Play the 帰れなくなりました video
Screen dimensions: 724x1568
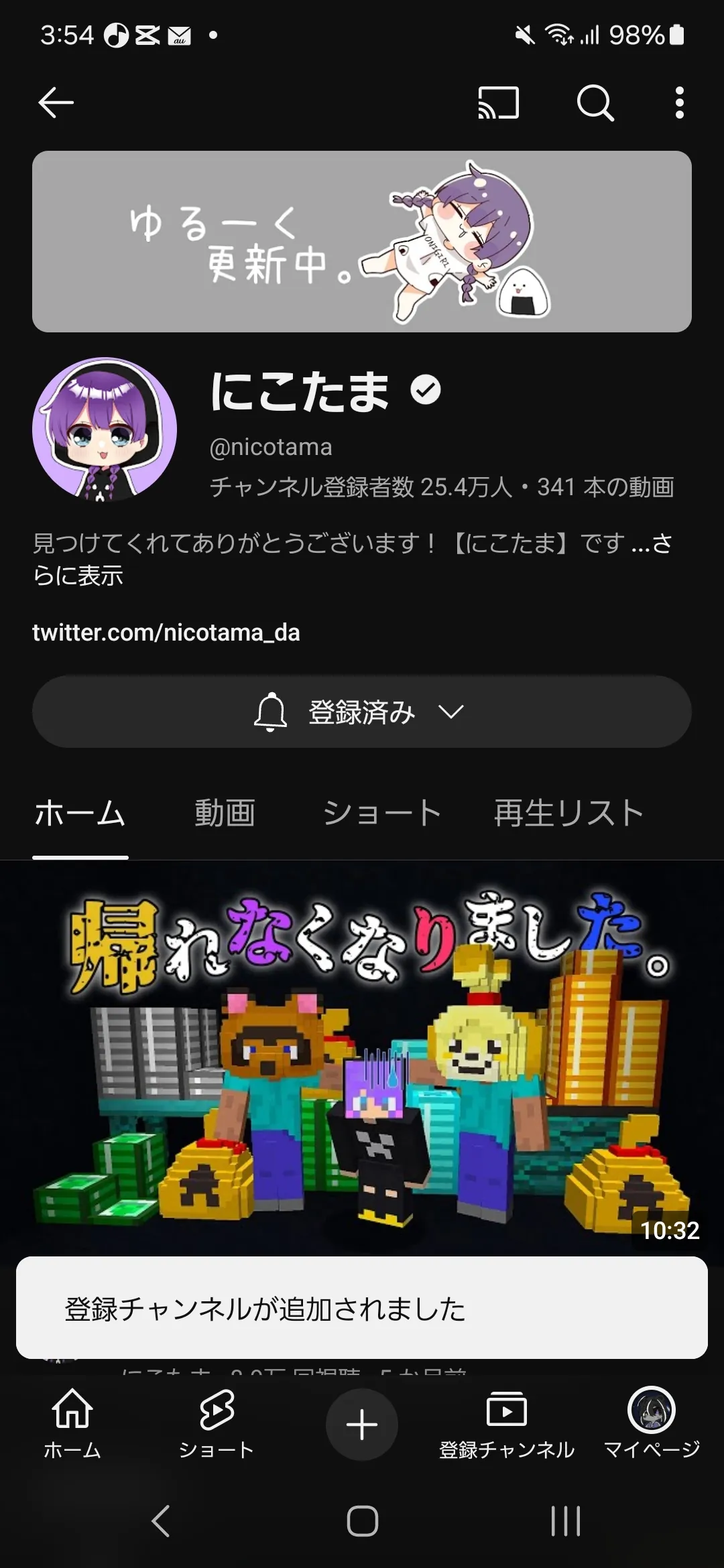click(x=362, y=1059)
